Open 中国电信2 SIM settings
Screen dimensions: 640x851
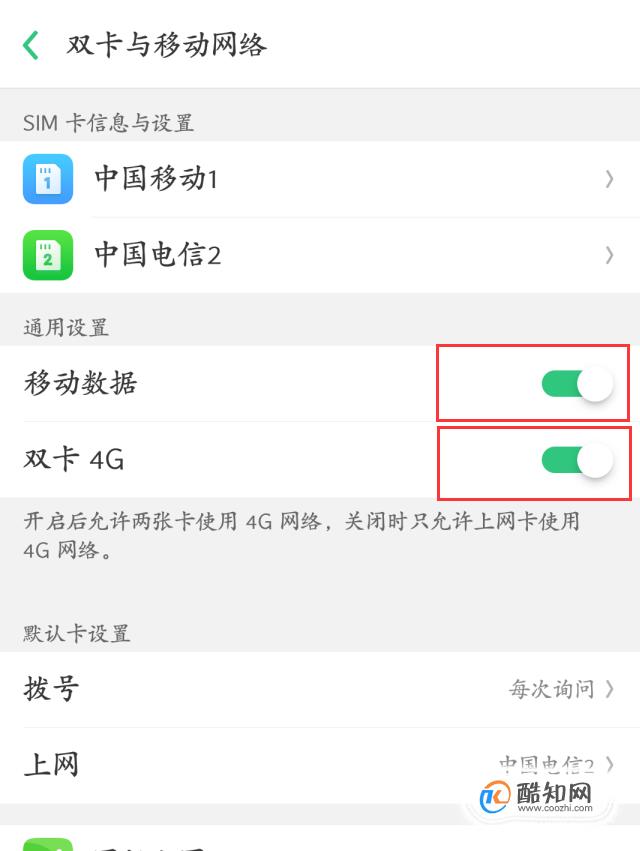pos(320,255)
